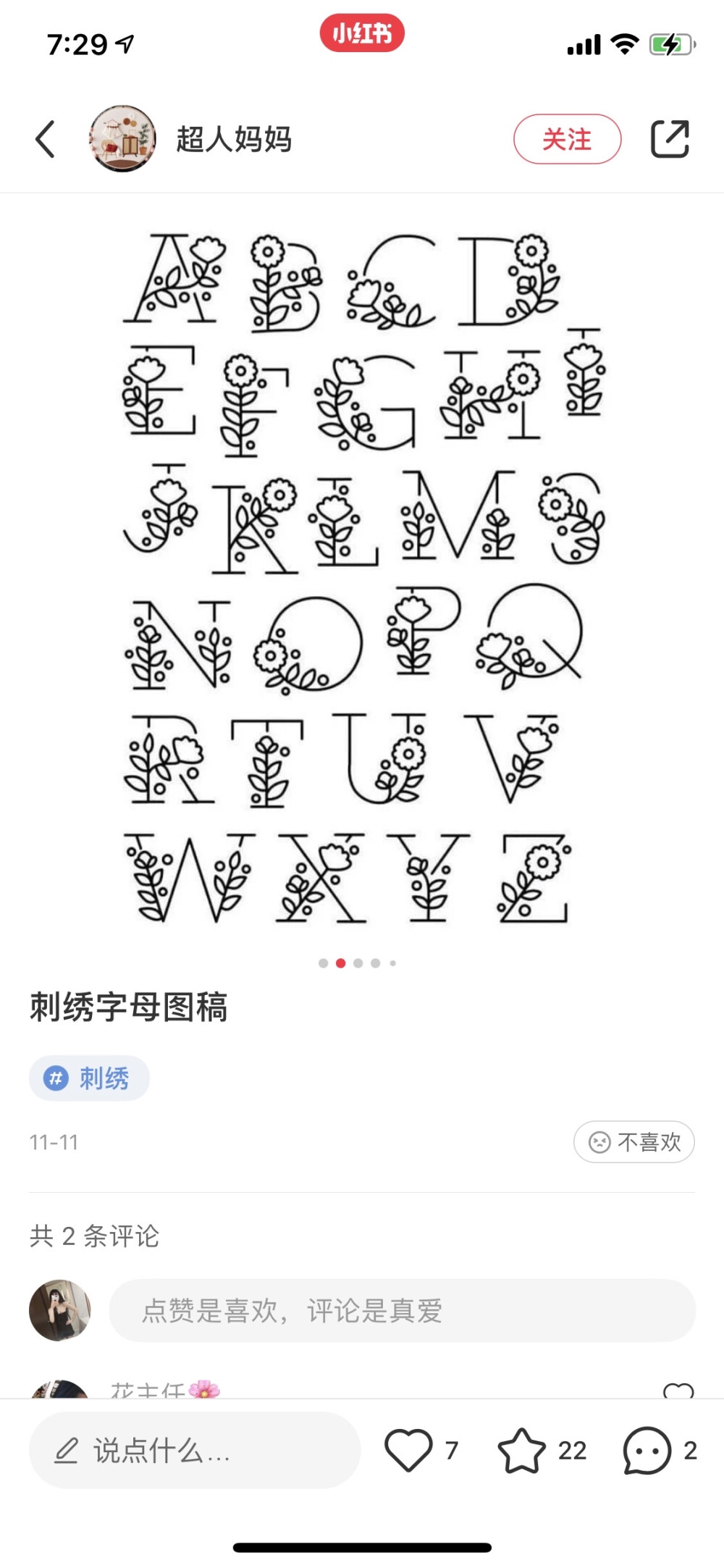The image size is (724, 1568).
Task: Open the 小红书 banner at top
Action: coord(363,33)
